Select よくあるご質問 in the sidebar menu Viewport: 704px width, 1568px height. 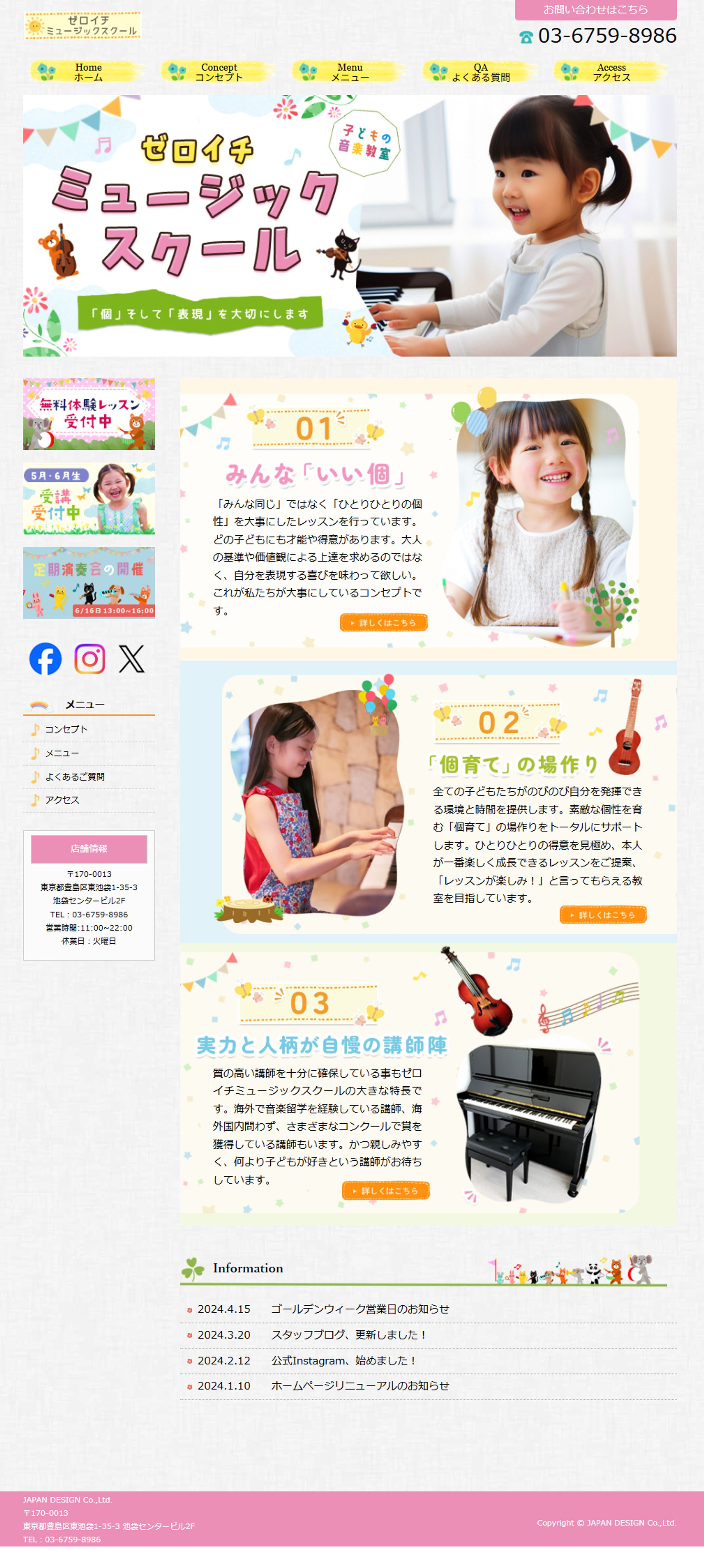[74, 777]
